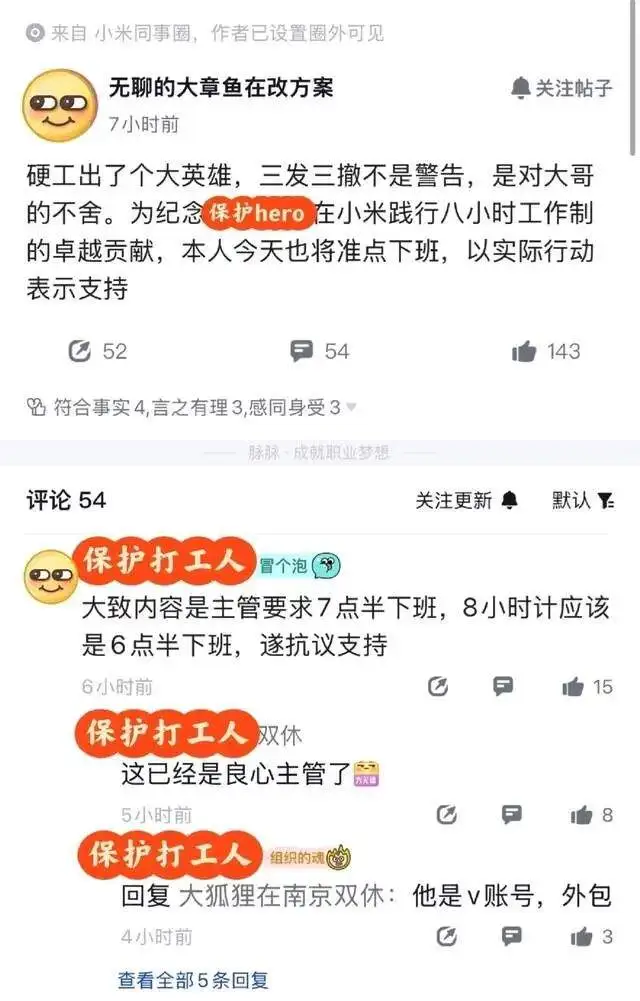Enable 关注更新 comment notifications
This screenshot has width=640, height=1001.
click(x=467, y=500)
